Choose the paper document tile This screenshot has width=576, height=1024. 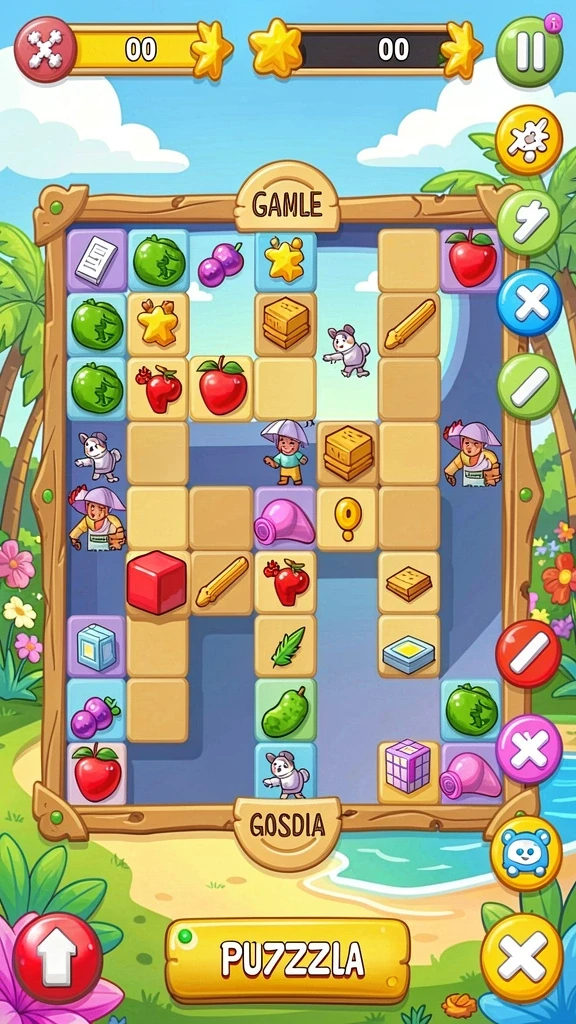(97, 261)
